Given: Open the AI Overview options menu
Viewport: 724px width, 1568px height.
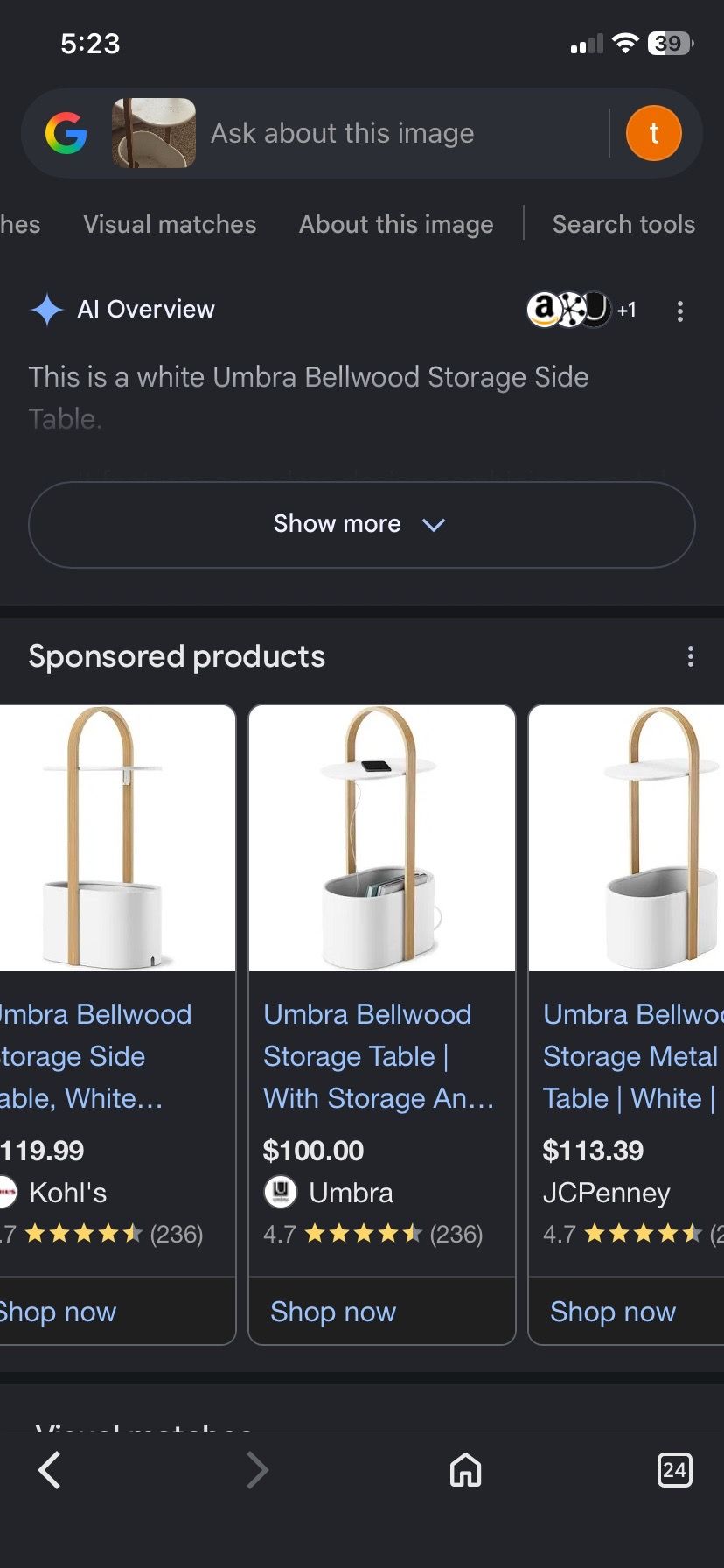Looking at the screenshot, I should (680, 311).
